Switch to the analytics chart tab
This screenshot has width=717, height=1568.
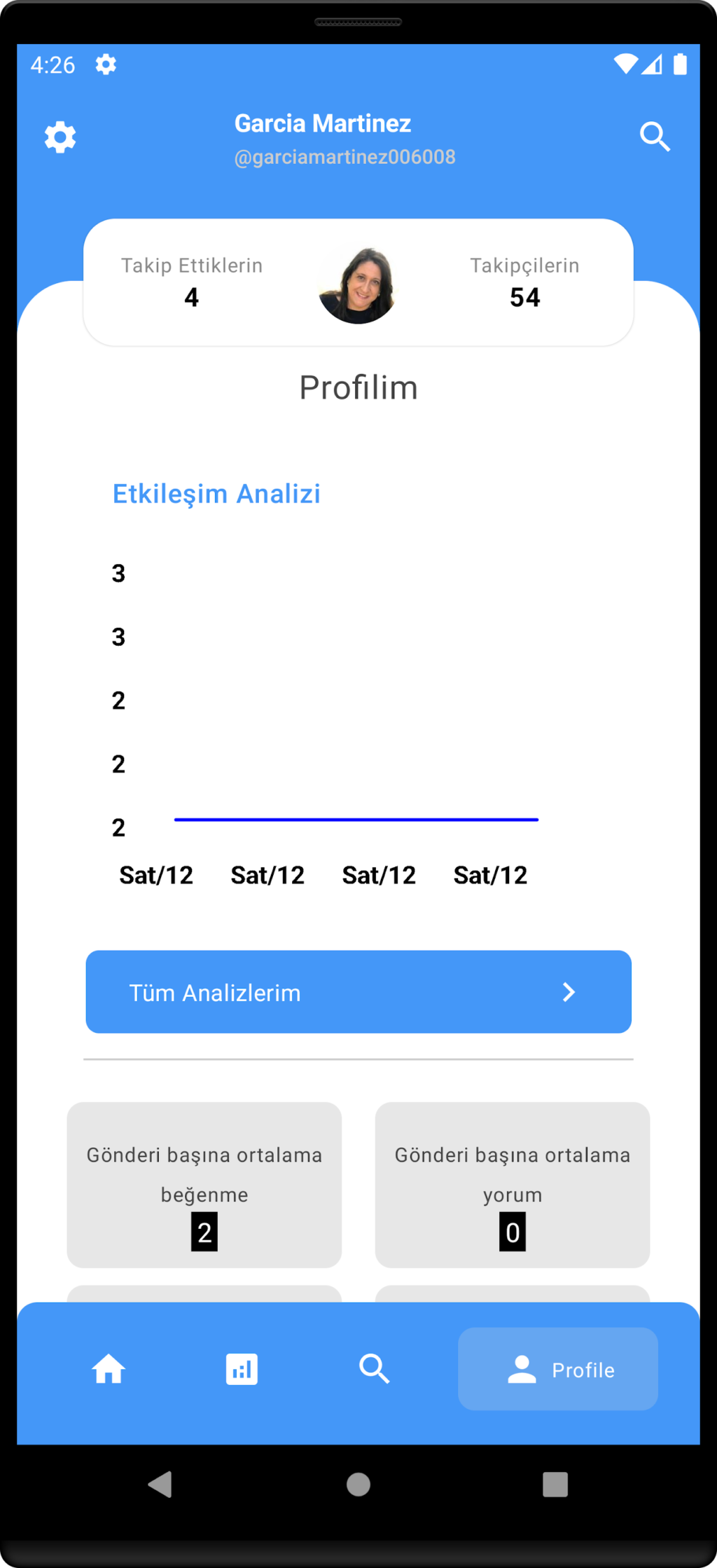(x=242, y=1368)
